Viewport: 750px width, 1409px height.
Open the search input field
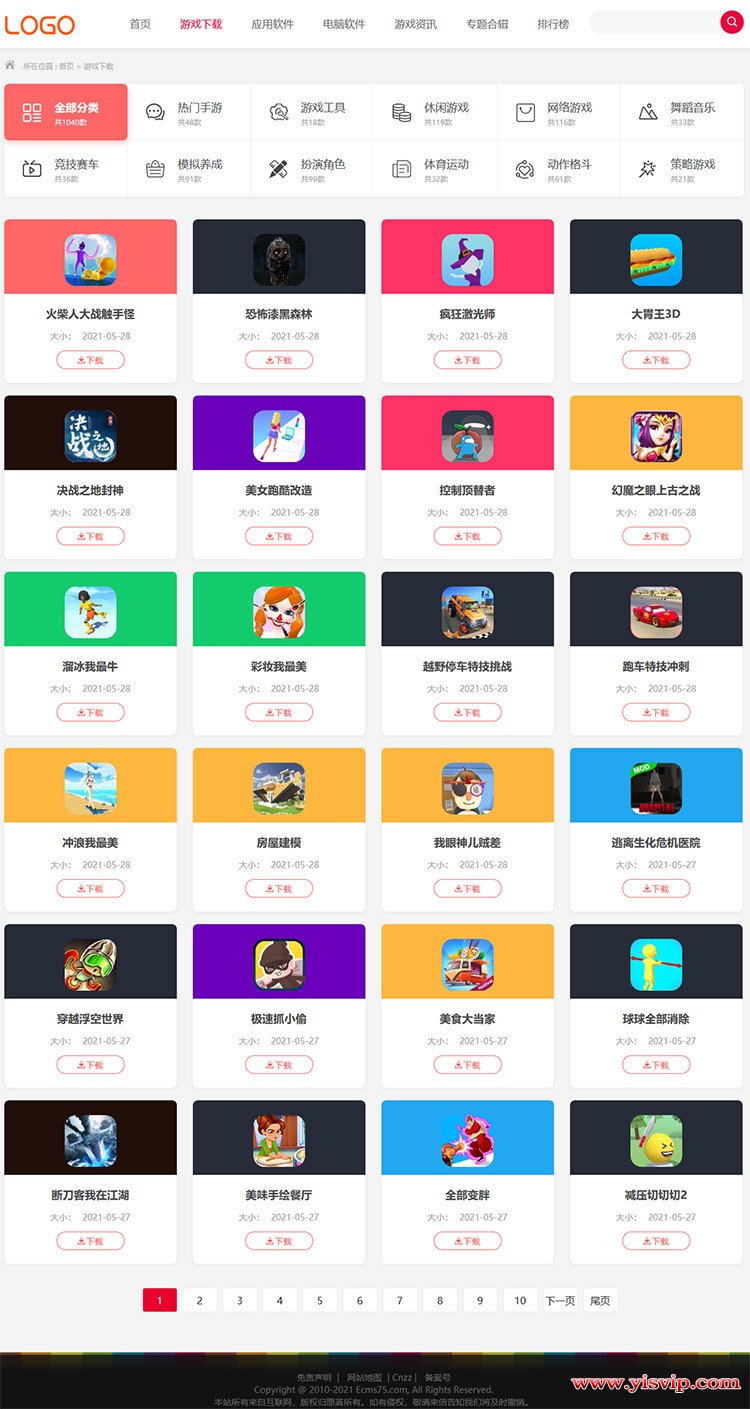(655, 23)
